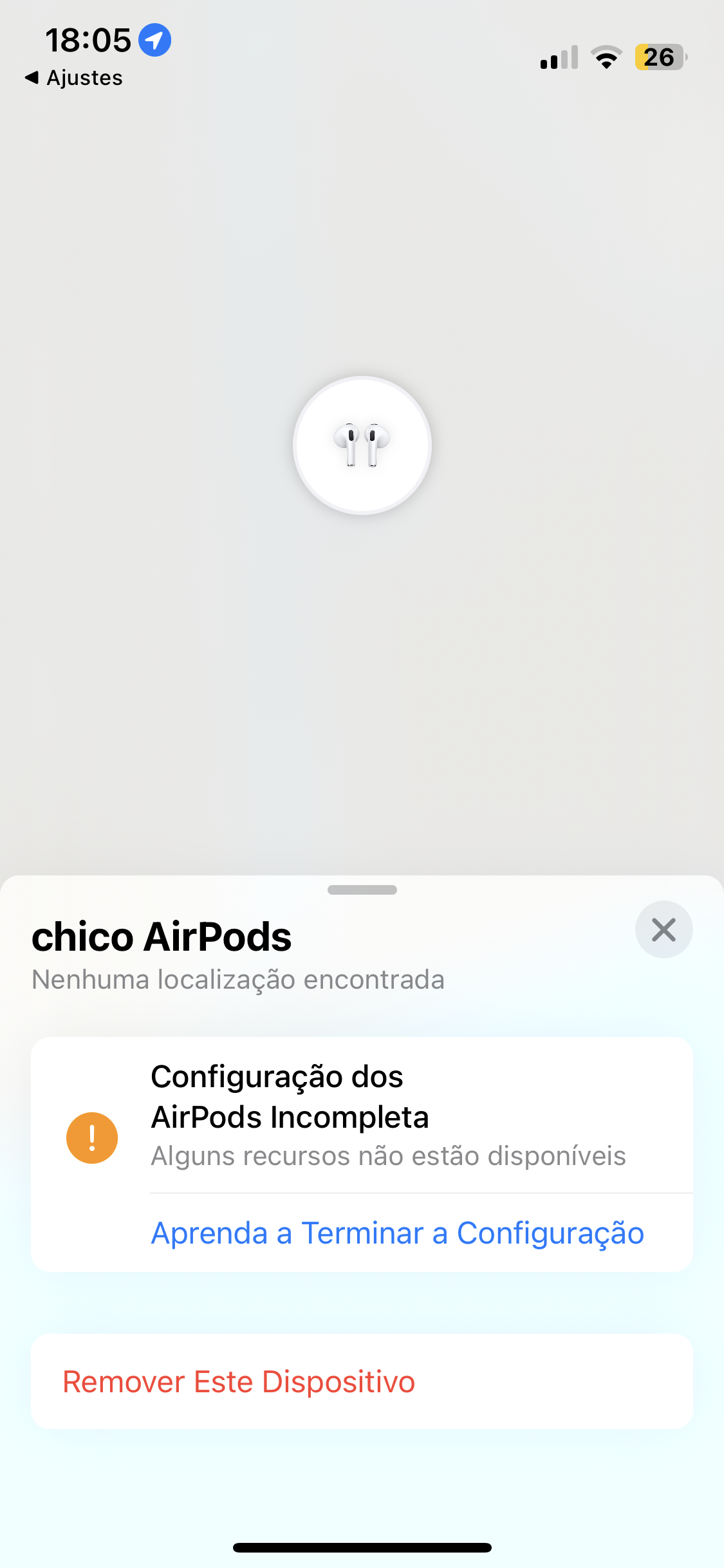The height and width of the screenshot is (1568, 724).
Task: Select the AirPods marker on the map
Action: coord(362,445)
